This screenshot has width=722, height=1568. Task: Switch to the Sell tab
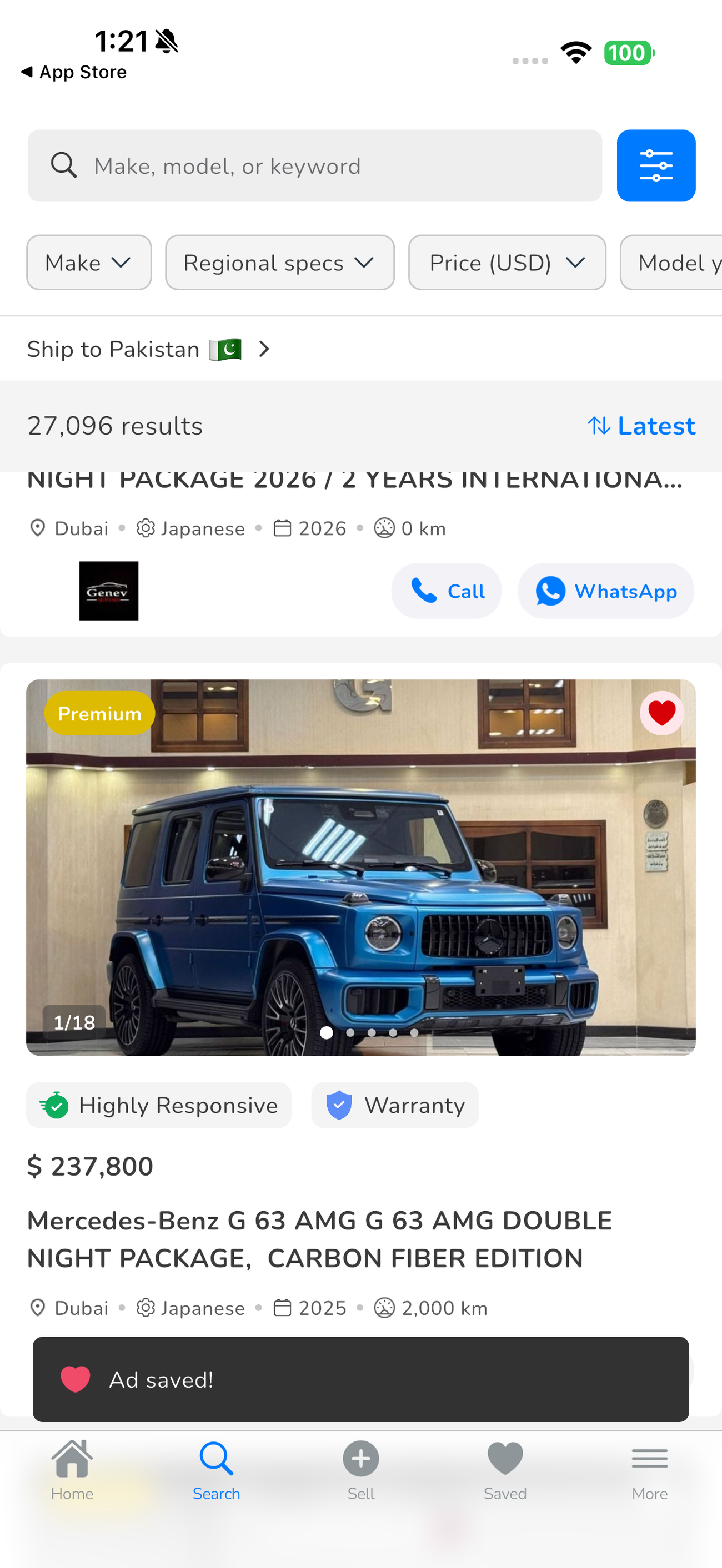pyautogui.click(x=360, y=1469)
